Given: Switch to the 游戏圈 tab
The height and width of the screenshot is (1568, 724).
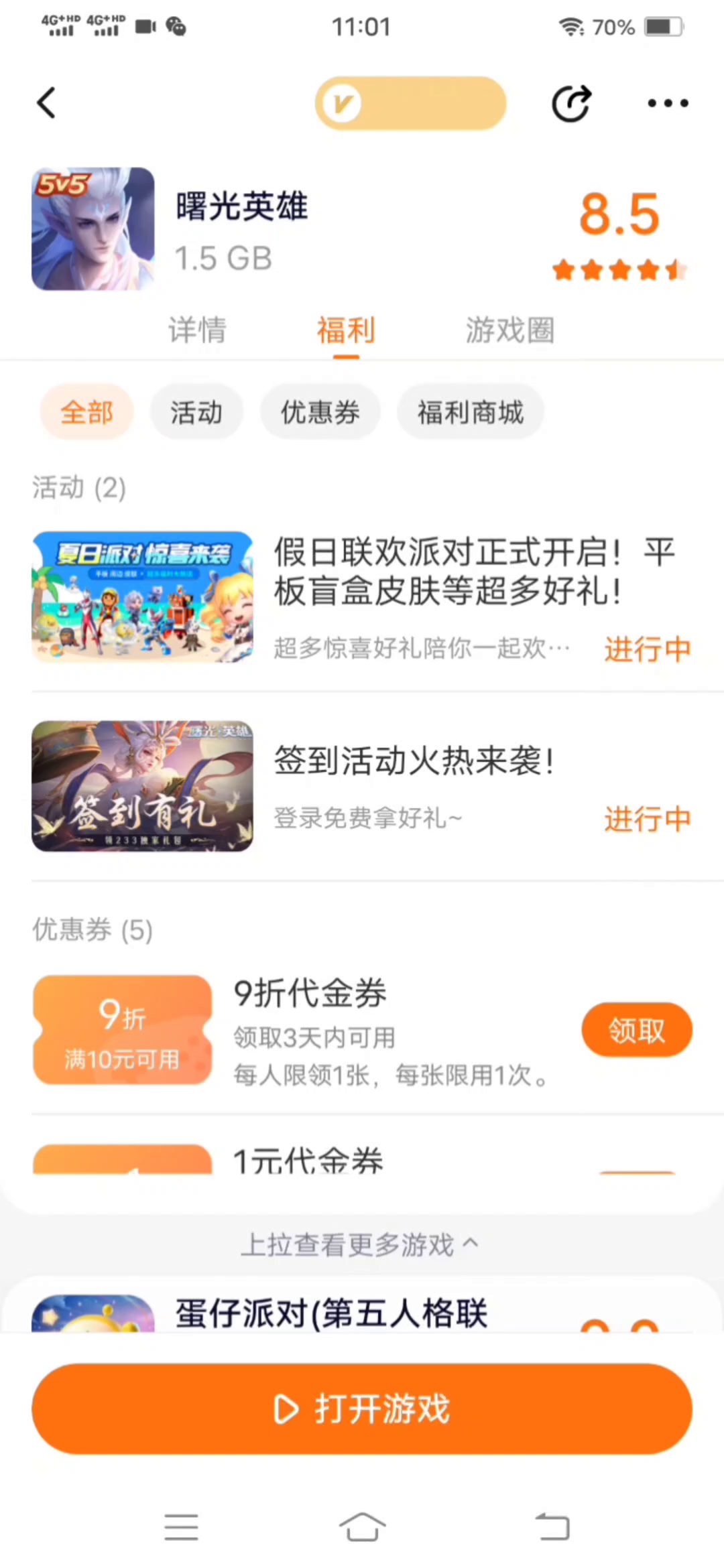Looking at the screenshot, I should tap(510, 330).
